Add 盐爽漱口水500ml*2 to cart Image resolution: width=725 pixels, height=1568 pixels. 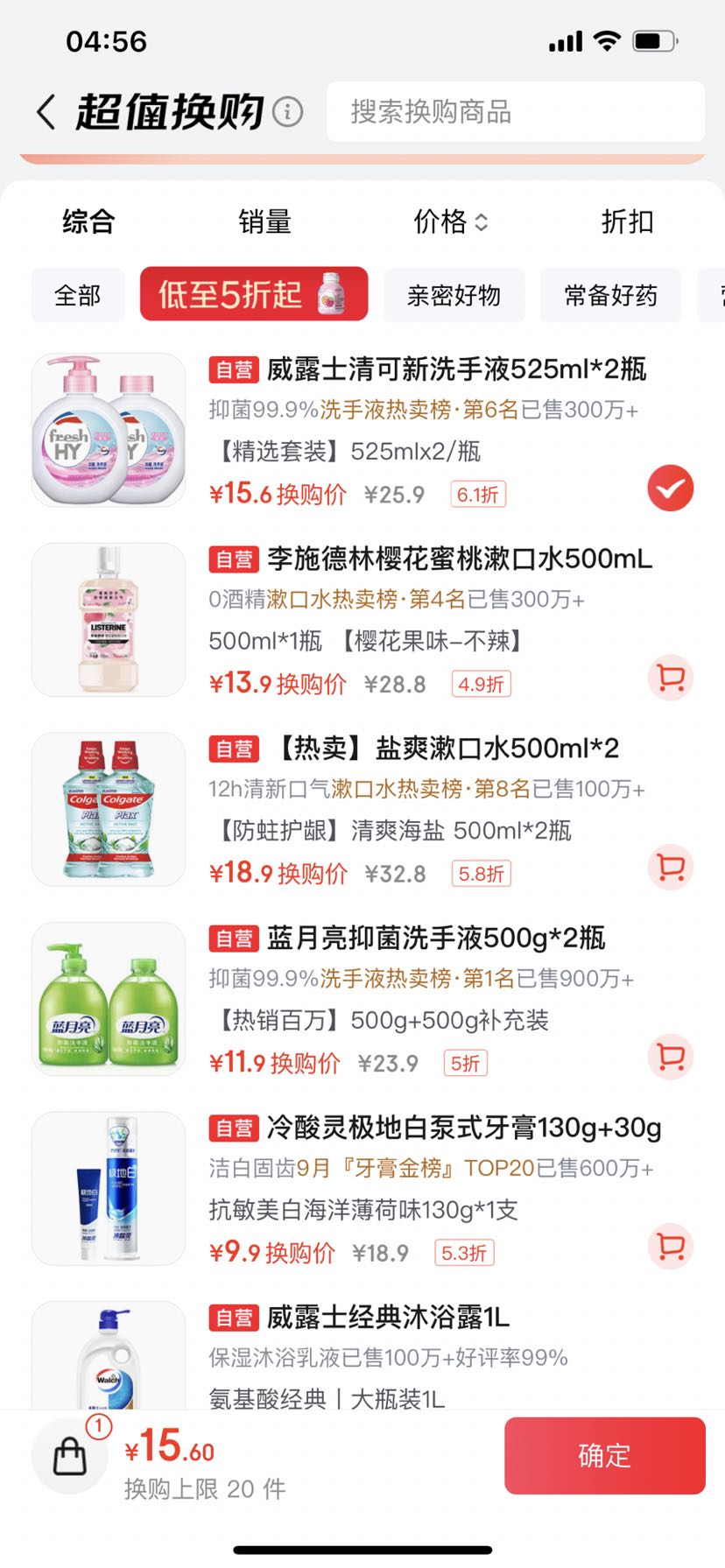(x=671, y=868)
